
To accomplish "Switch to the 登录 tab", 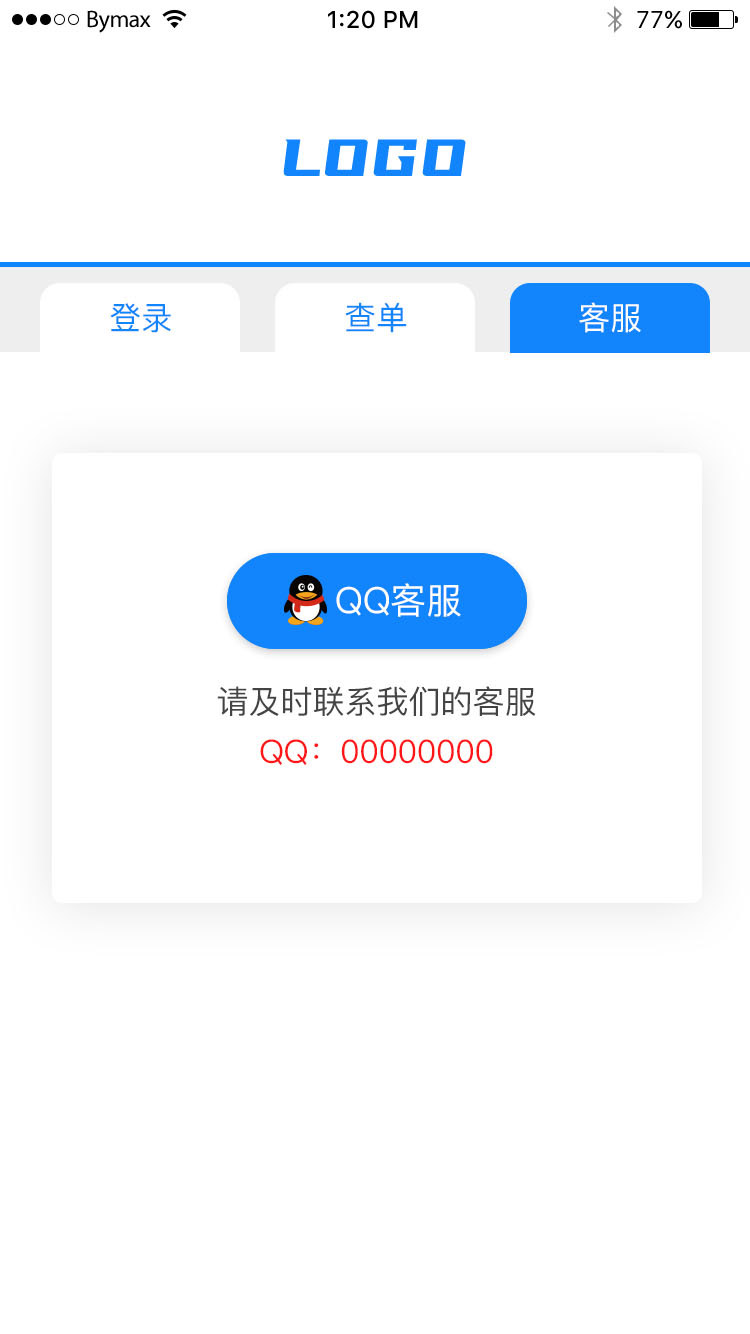I will 140,318.
